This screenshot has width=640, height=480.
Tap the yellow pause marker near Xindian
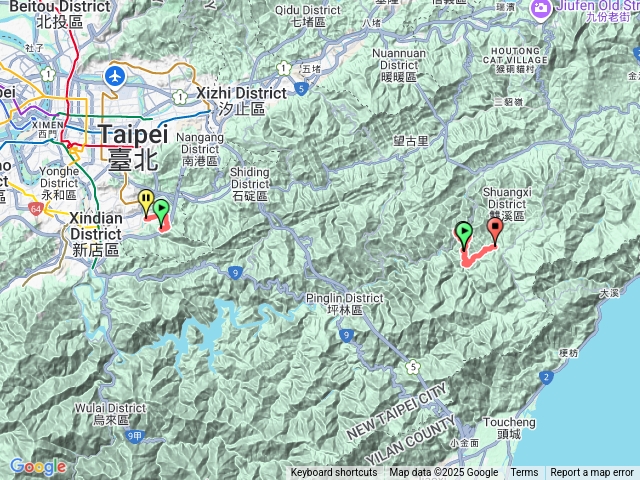click(147, 201)
